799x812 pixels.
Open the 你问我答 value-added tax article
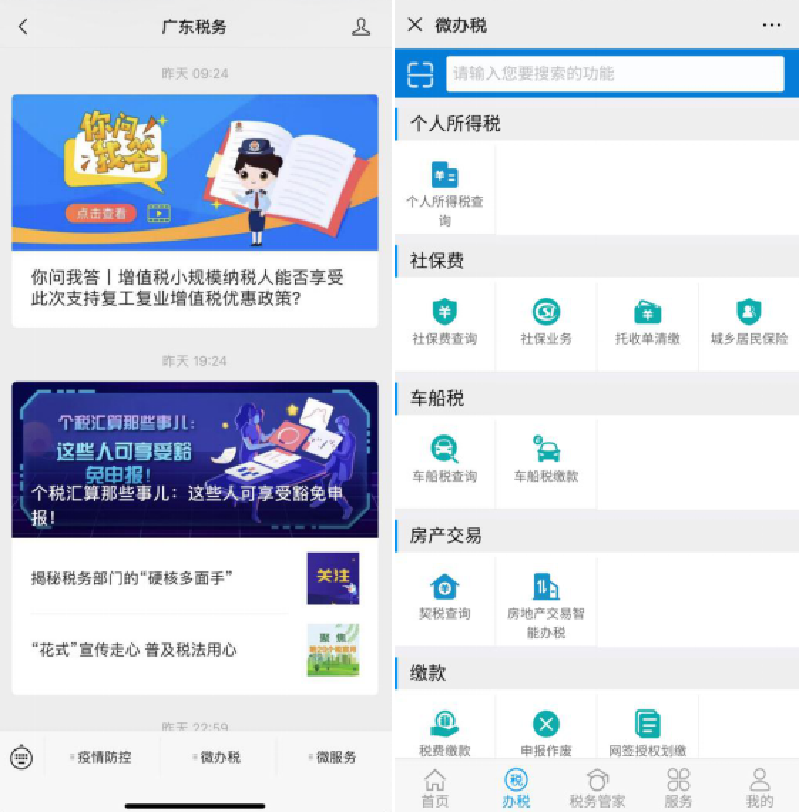(195, 210)
